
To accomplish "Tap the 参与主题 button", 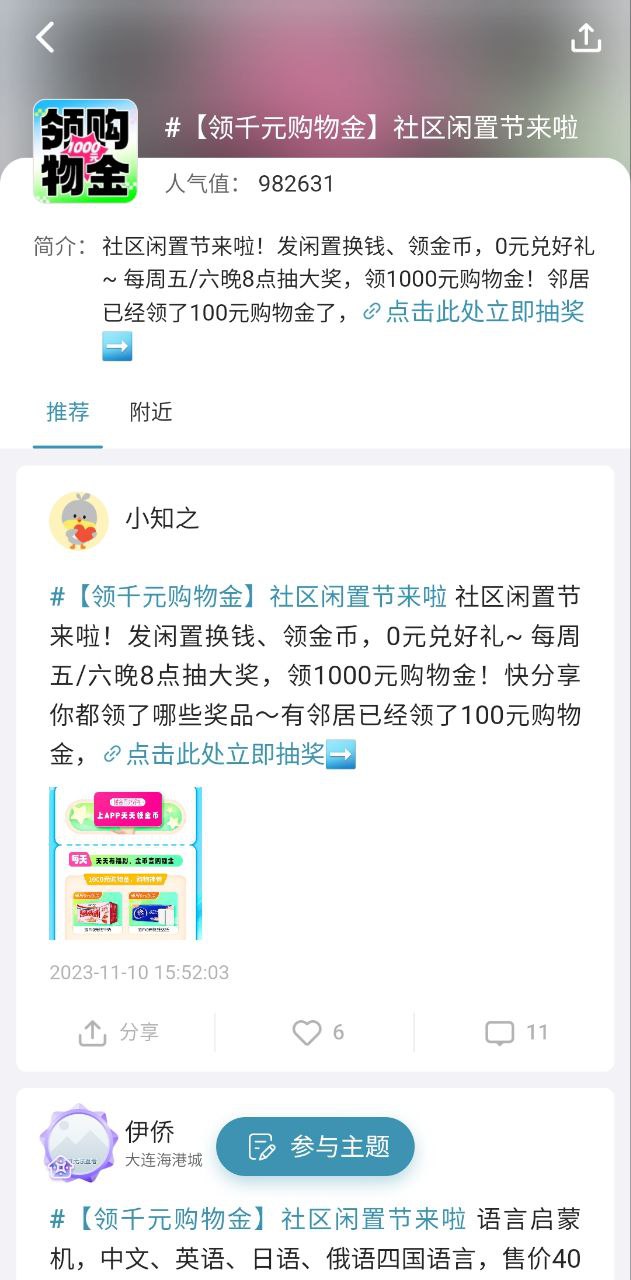I will coord(316,1146).
